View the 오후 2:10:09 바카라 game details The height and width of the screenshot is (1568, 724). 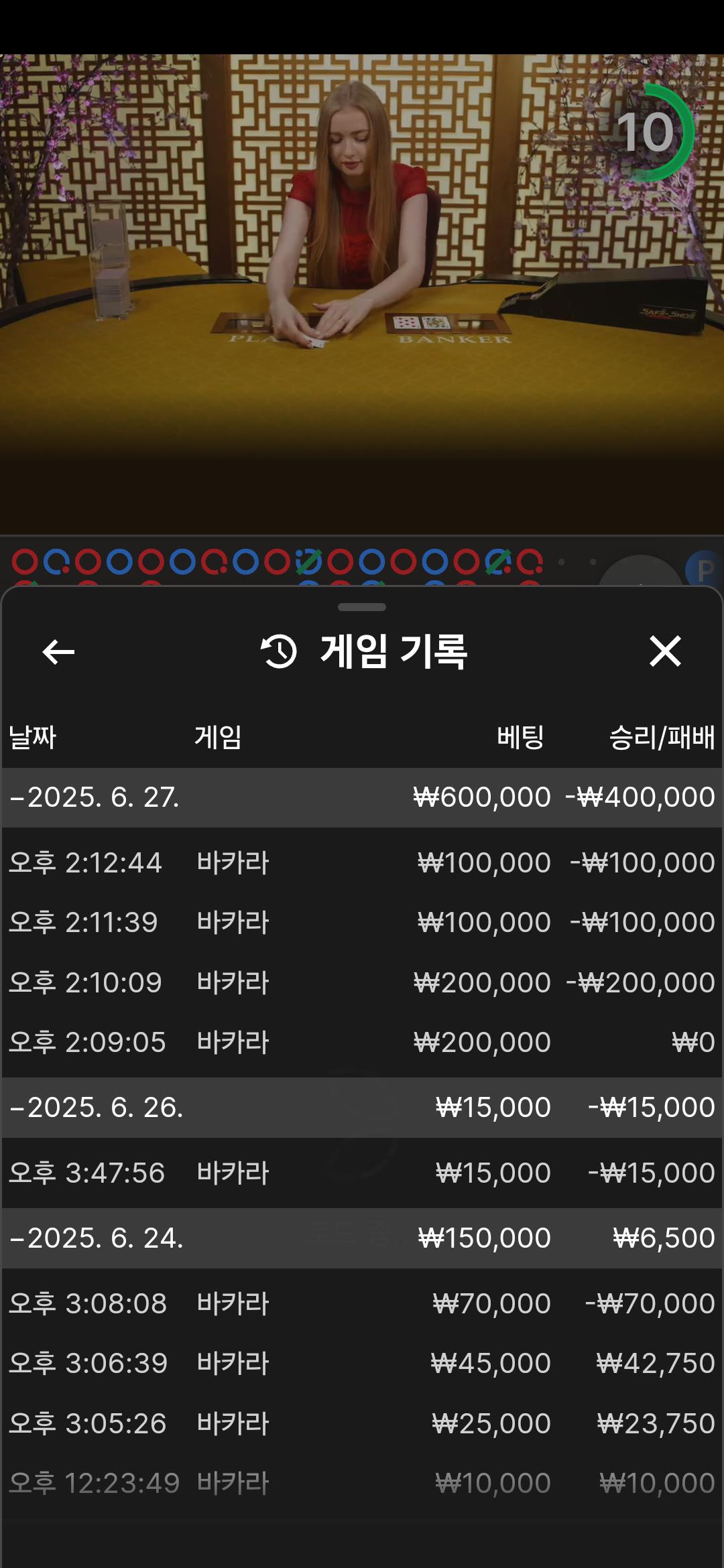tap(362, 983)
